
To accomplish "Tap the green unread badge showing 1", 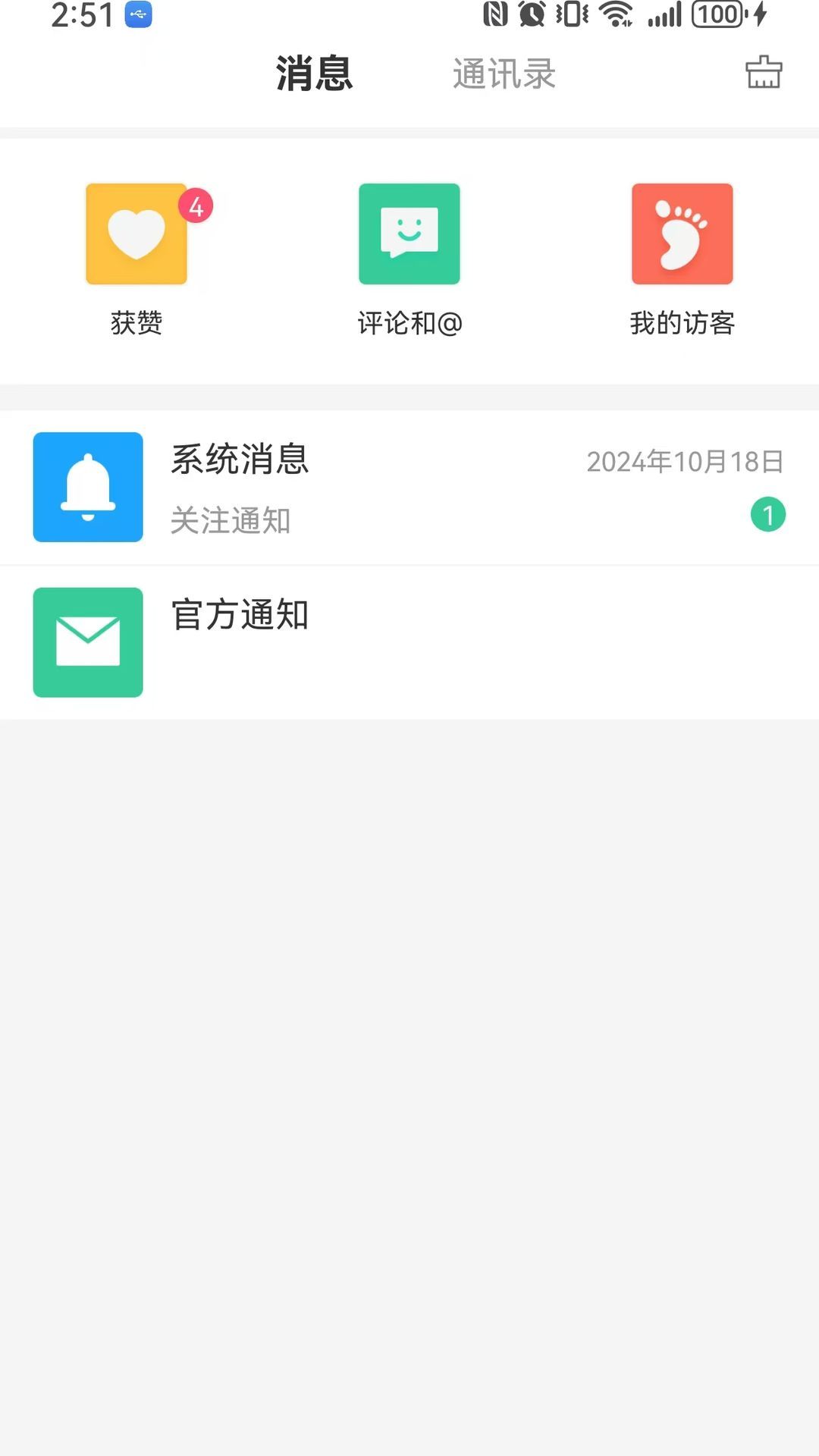I will point(768,515).
